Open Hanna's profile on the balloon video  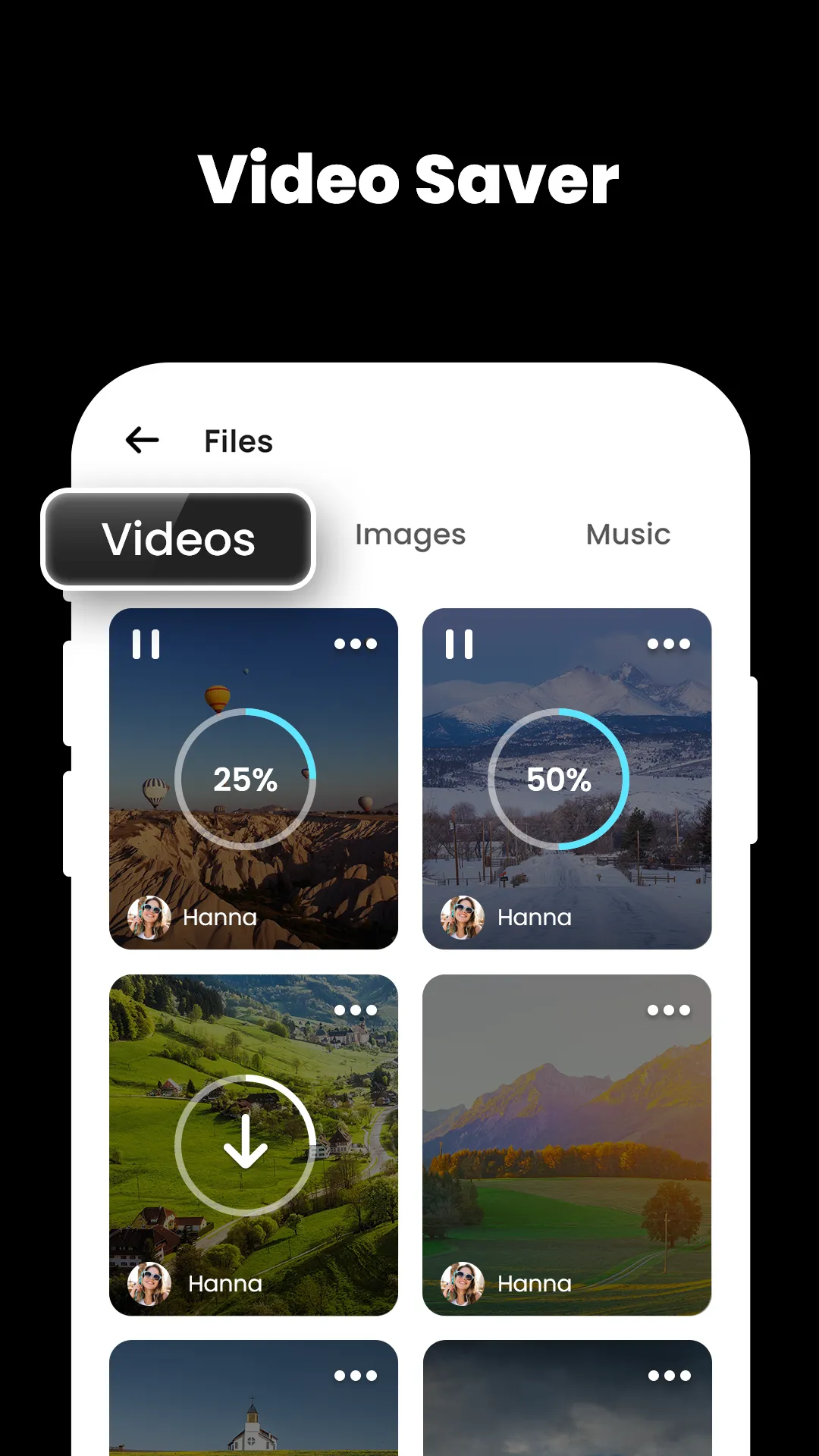tap(149, 917)
